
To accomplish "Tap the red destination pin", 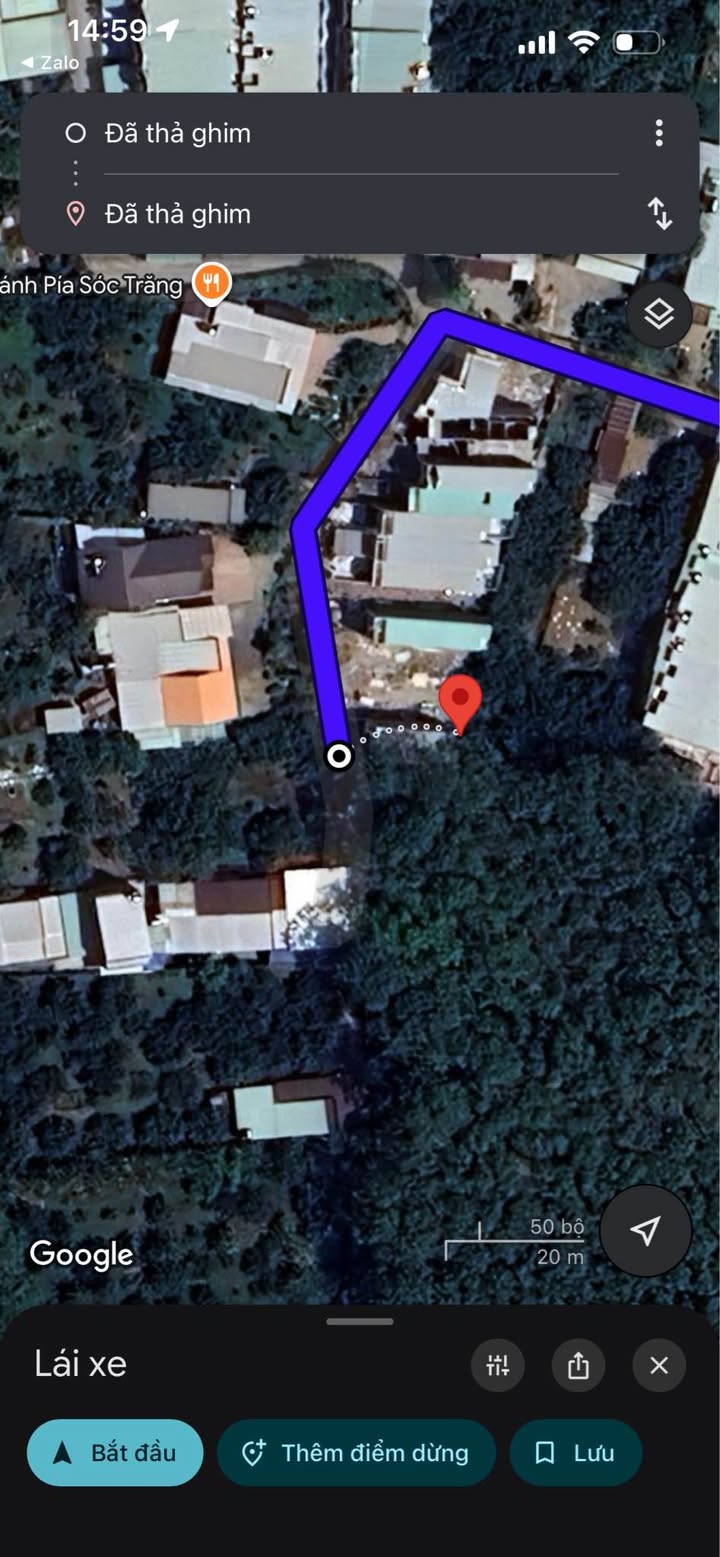I will click(x=461, y=705).
